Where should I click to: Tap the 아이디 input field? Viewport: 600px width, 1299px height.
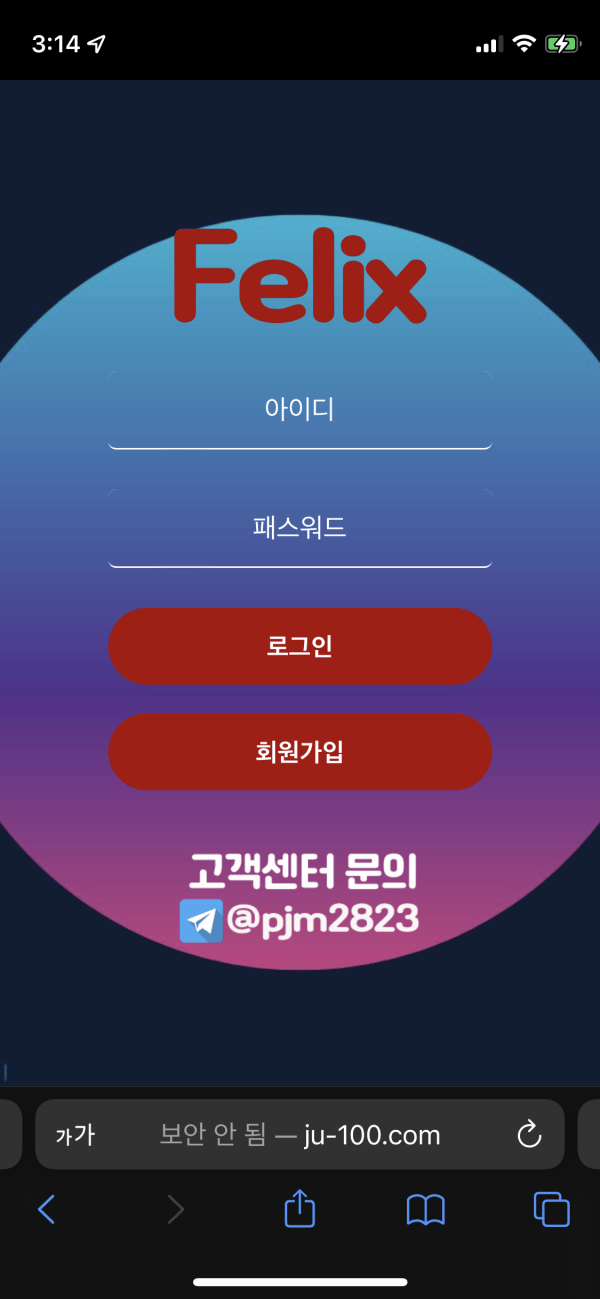tap(300, 410)
